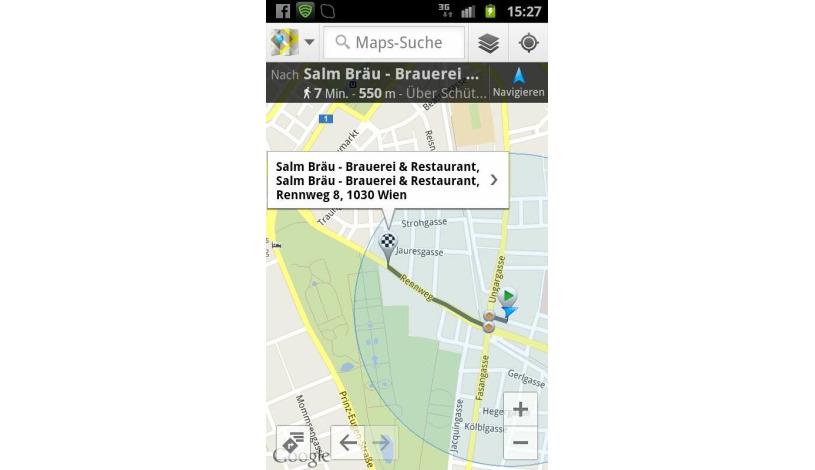Open route details for Salm Bräu
The width and height of the screenshot is (815, 470).
click(x=380, y=82)
